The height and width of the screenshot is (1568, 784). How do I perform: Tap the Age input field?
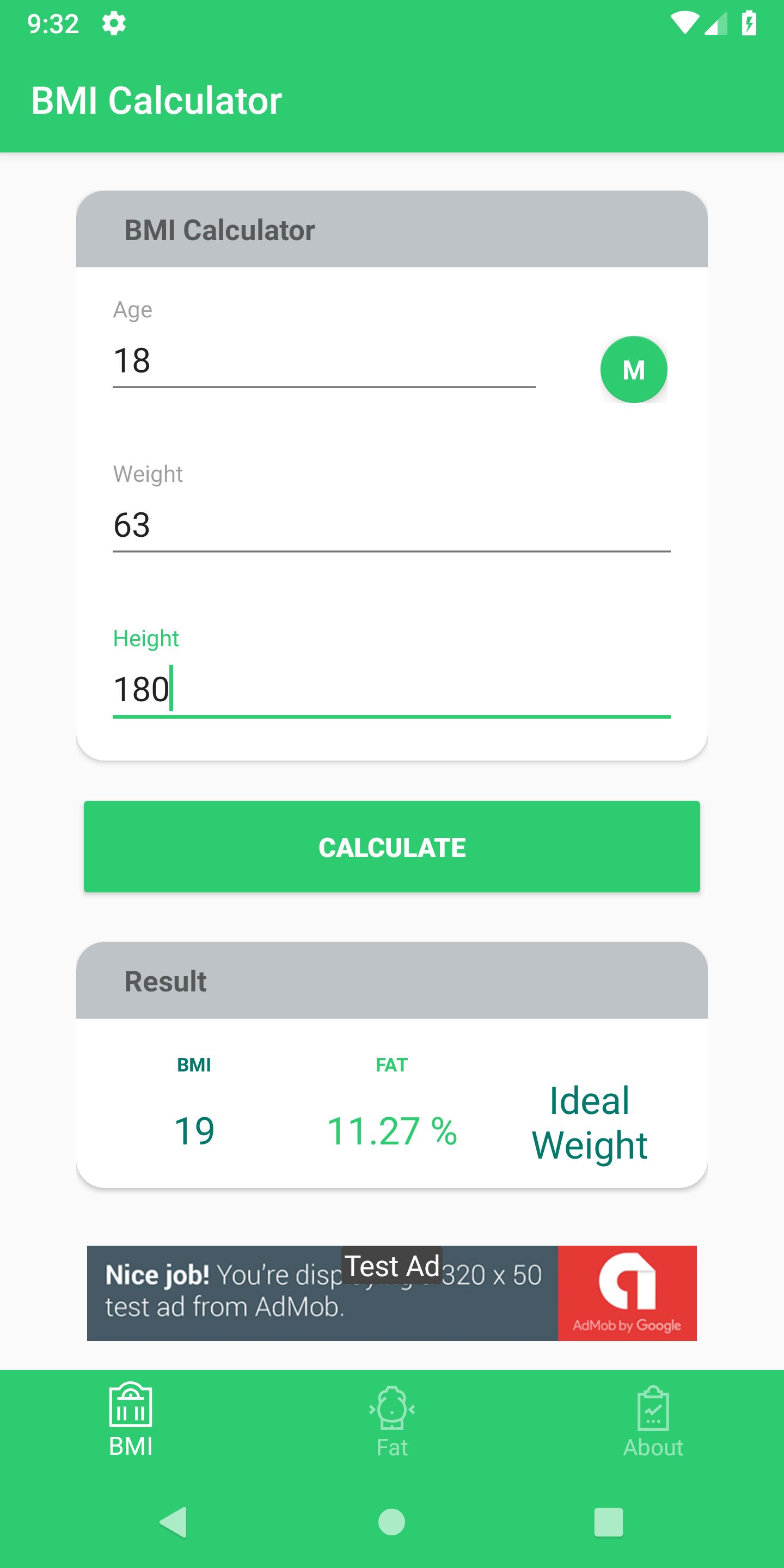(324, 360)
